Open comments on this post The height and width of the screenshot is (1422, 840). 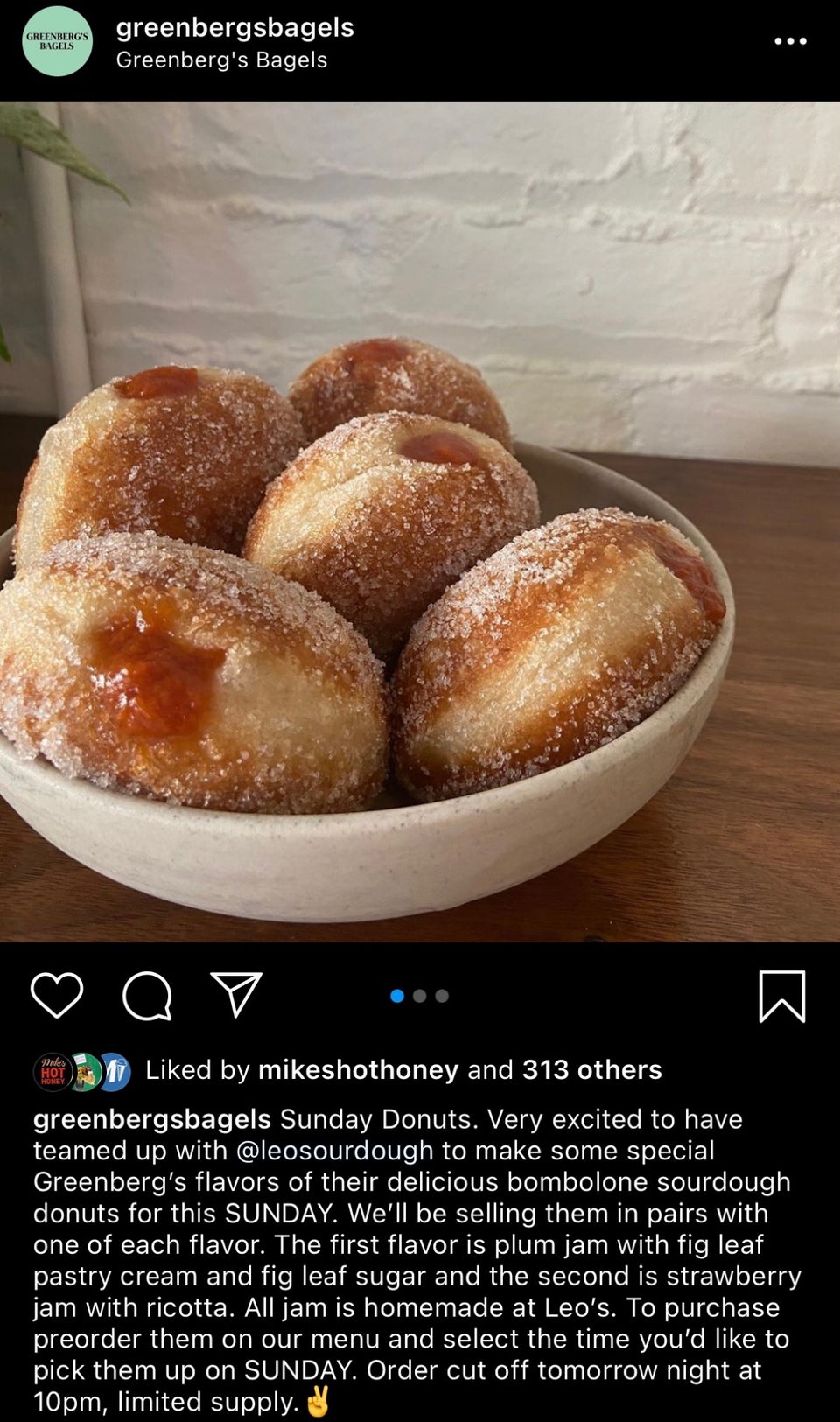click(x=147, y=996)
